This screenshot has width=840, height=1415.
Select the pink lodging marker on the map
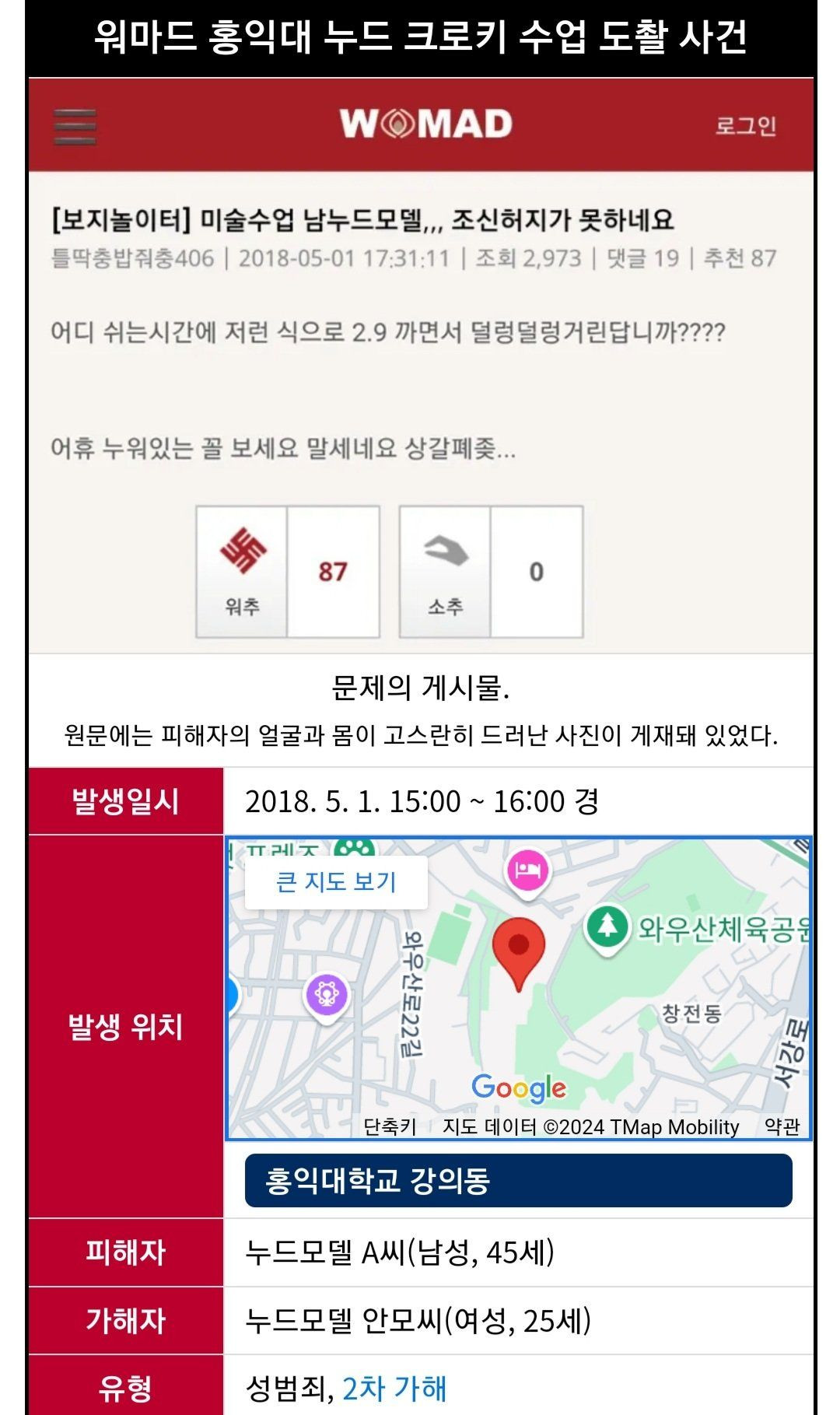(x=528, y=870)
